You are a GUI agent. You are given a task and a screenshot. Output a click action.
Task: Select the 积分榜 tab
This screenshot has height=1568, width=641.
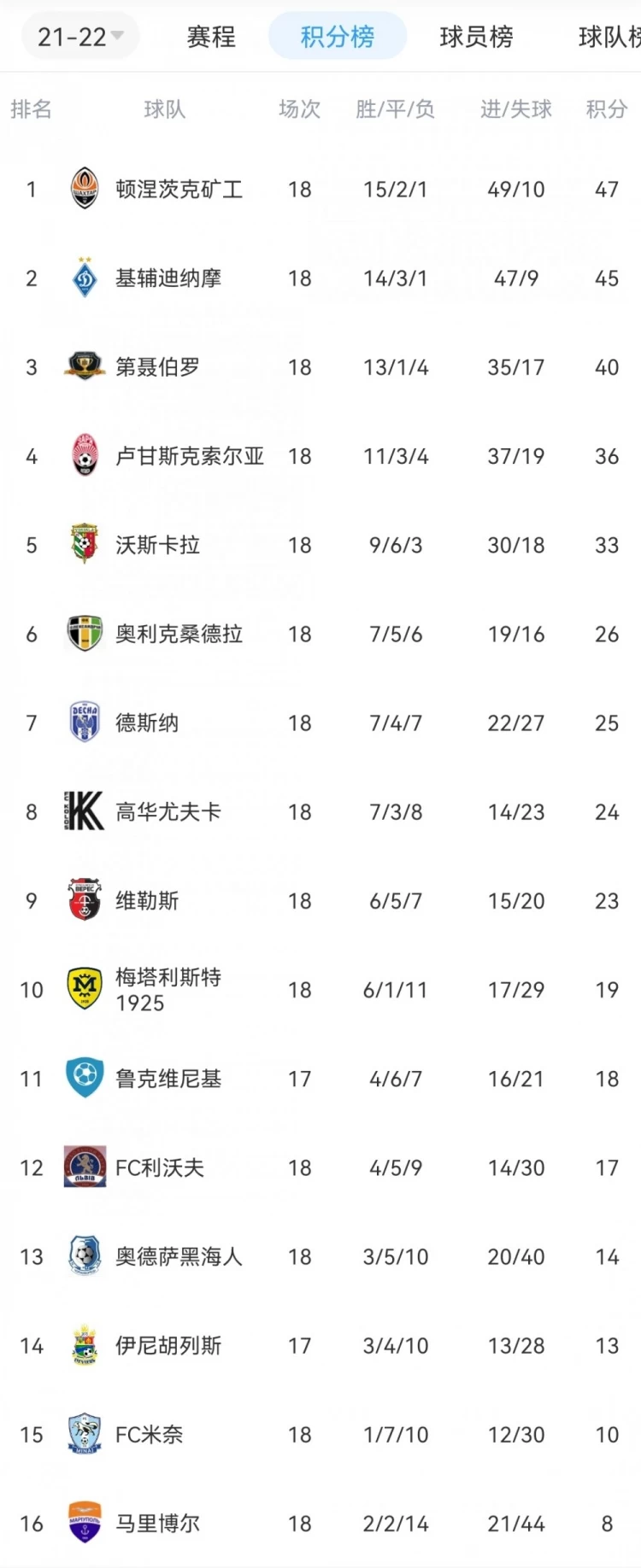pyautogui.click(x=338, y=37)
